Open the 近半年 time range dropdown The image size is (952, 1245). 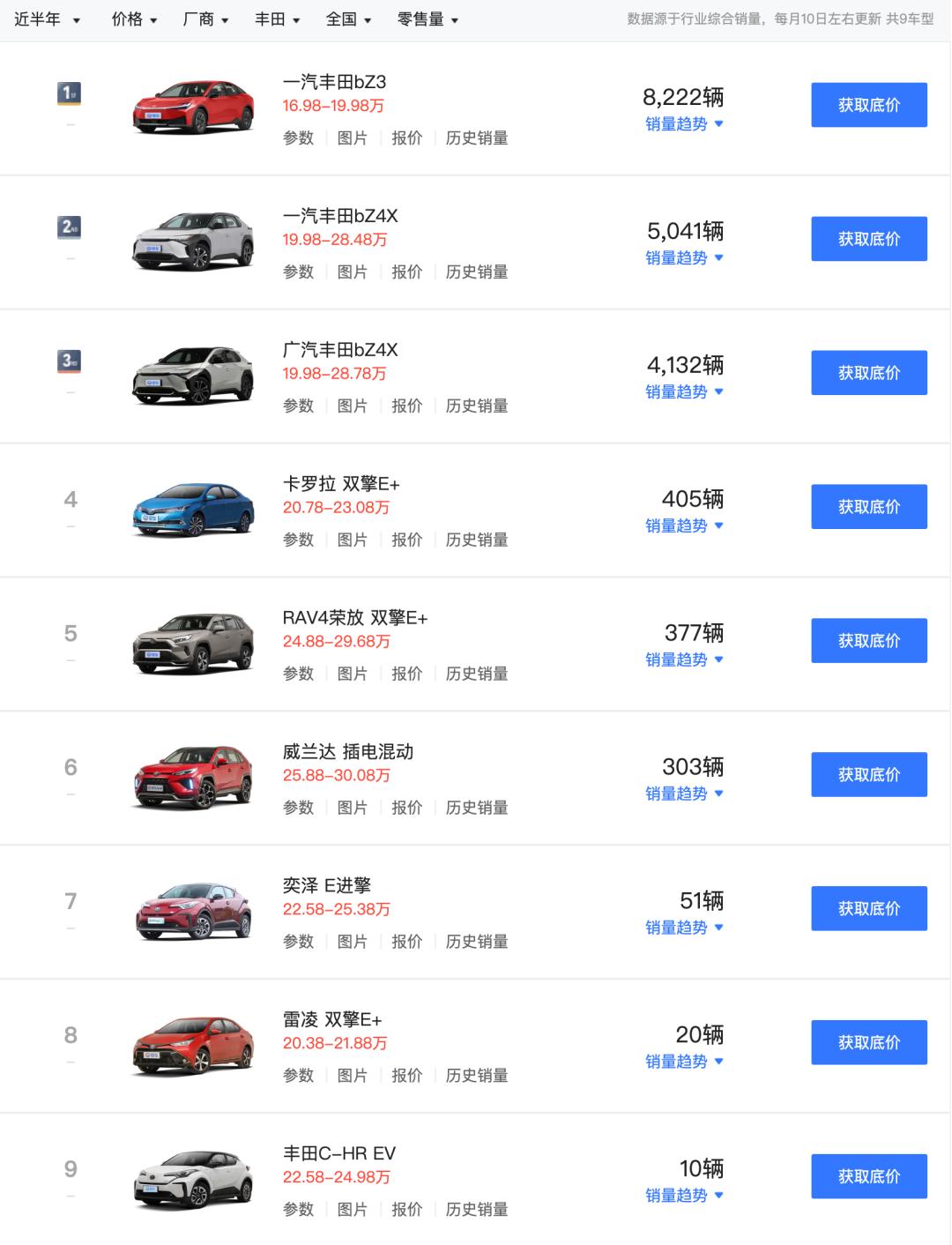pos(41,18)
